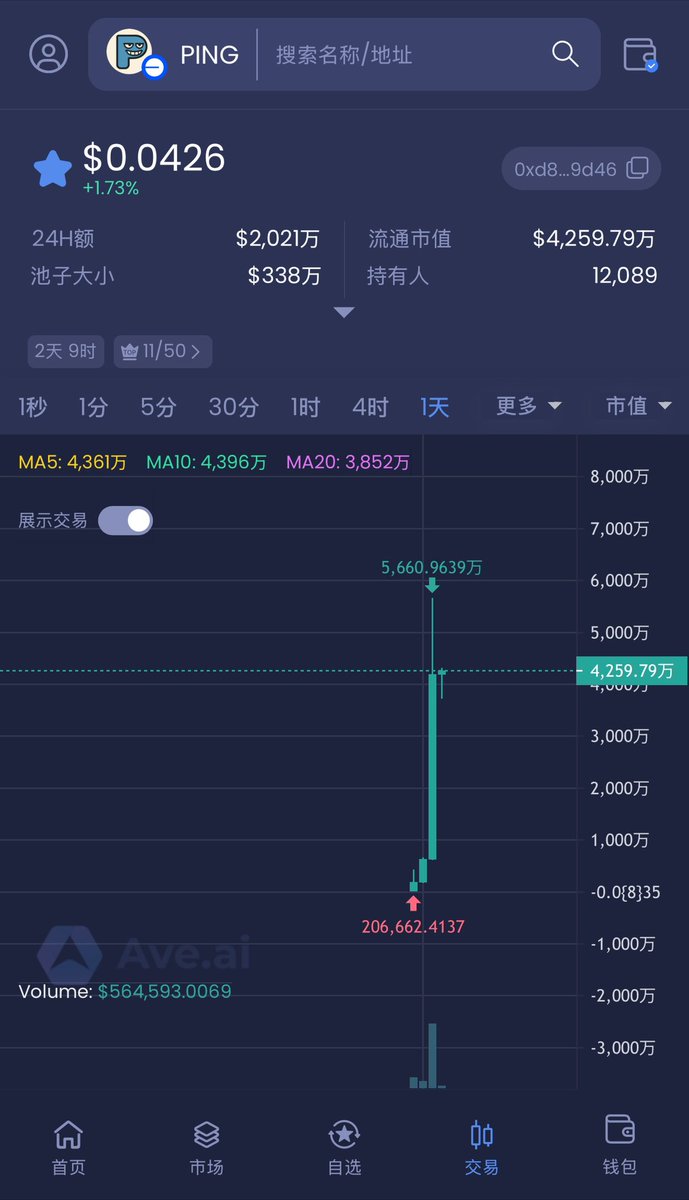This screenshot has width=689, height=1200.
Task: Open the wallet icon at top right
Action: click(x=640, y=54)
